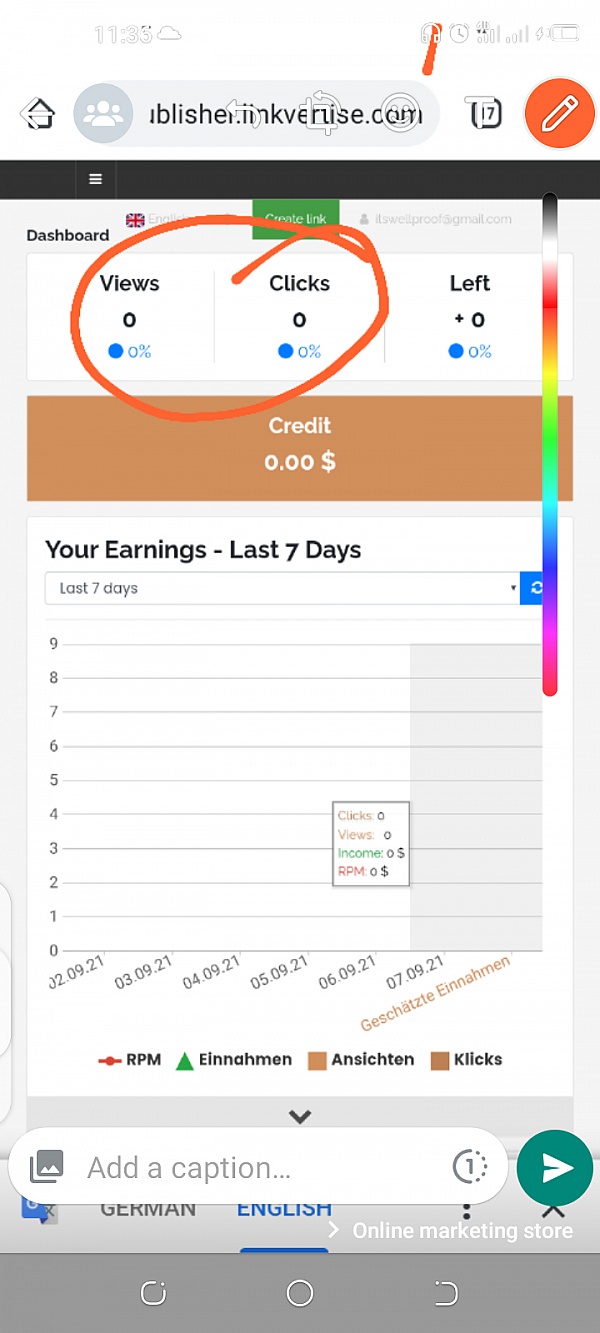
Task: Add more photos from the gallery icon
Action: point(47,1166)
